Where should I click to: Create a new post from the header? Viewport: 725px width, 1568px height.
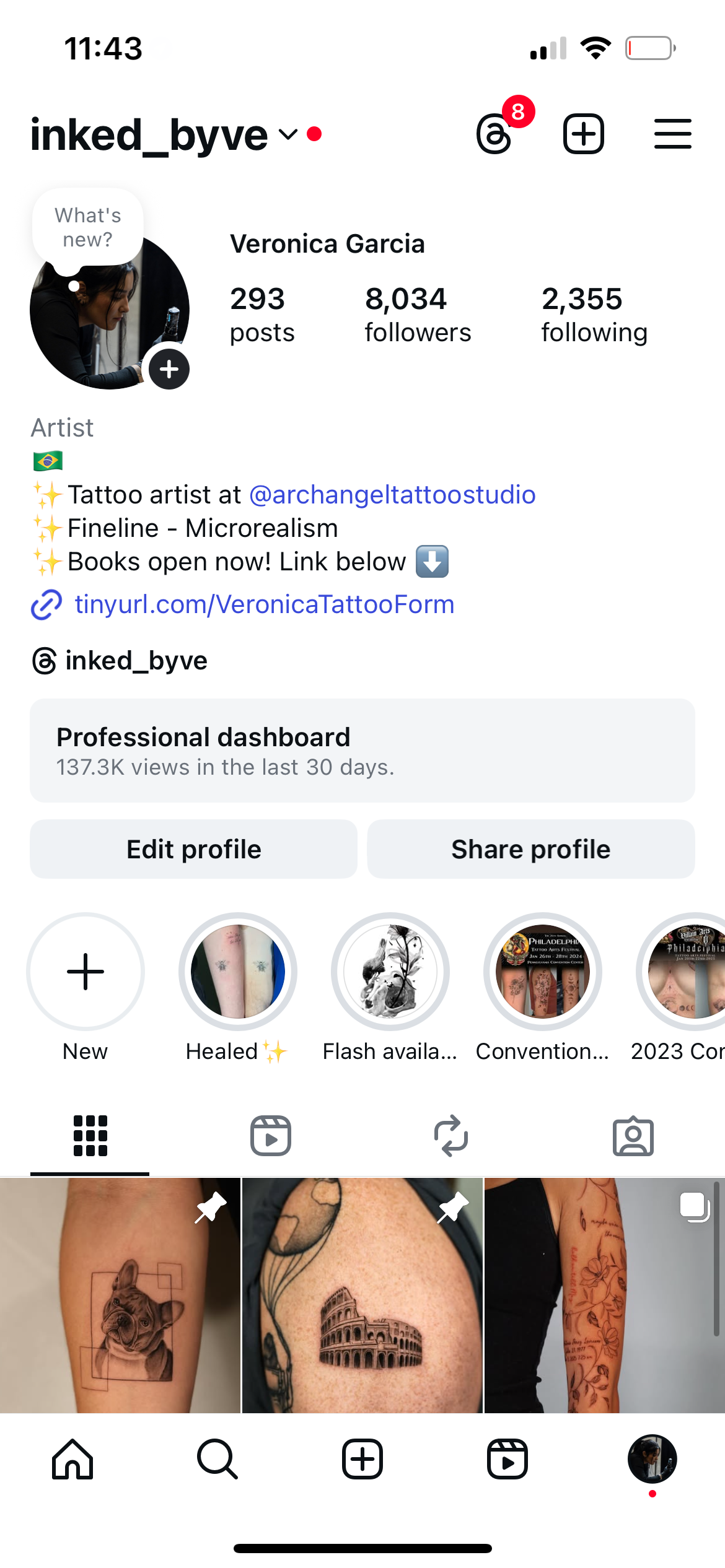[x=583, y=134]
